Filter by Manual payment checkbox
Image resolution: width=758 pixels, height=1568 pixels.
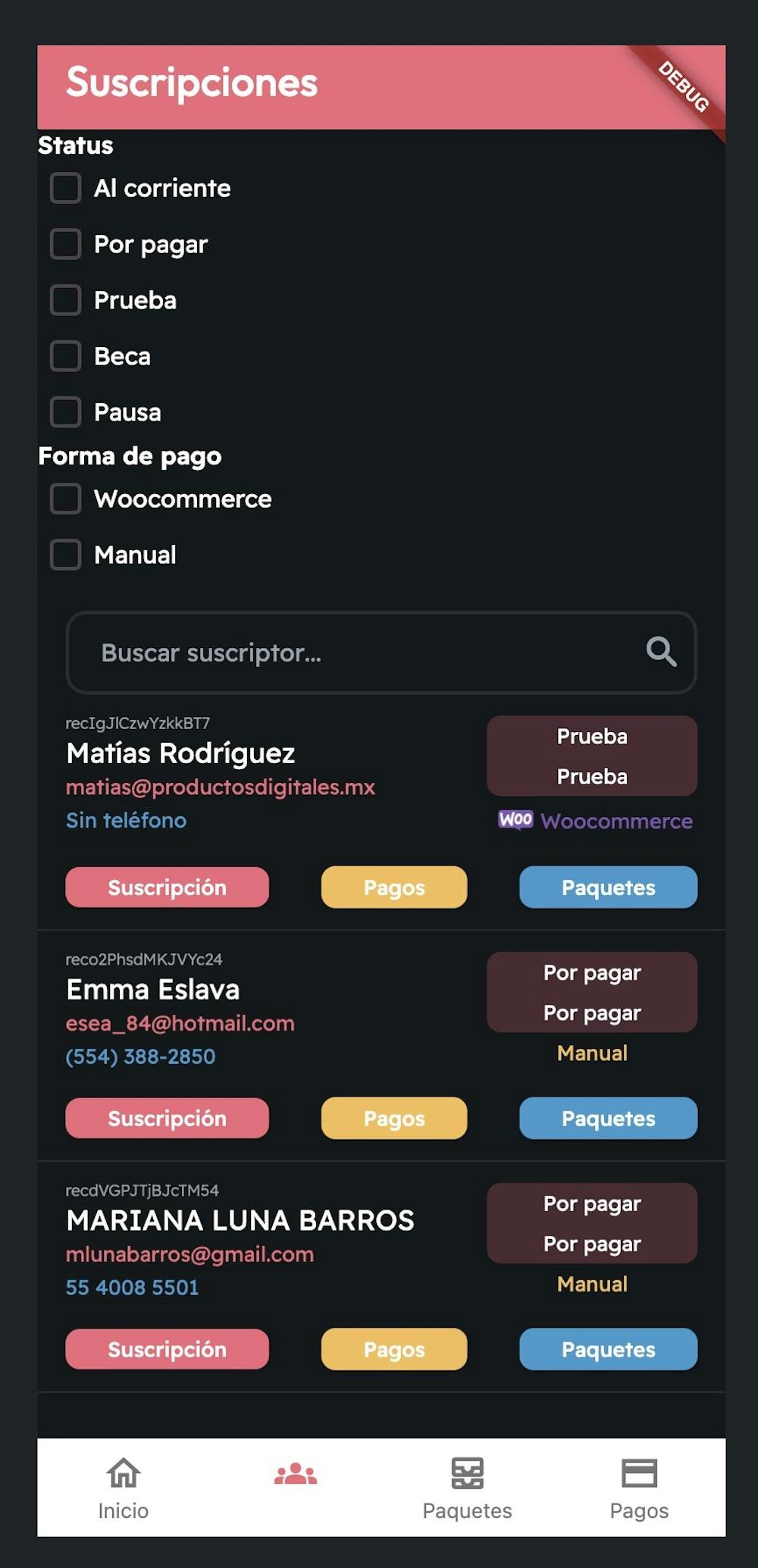(x=65, y=555)
